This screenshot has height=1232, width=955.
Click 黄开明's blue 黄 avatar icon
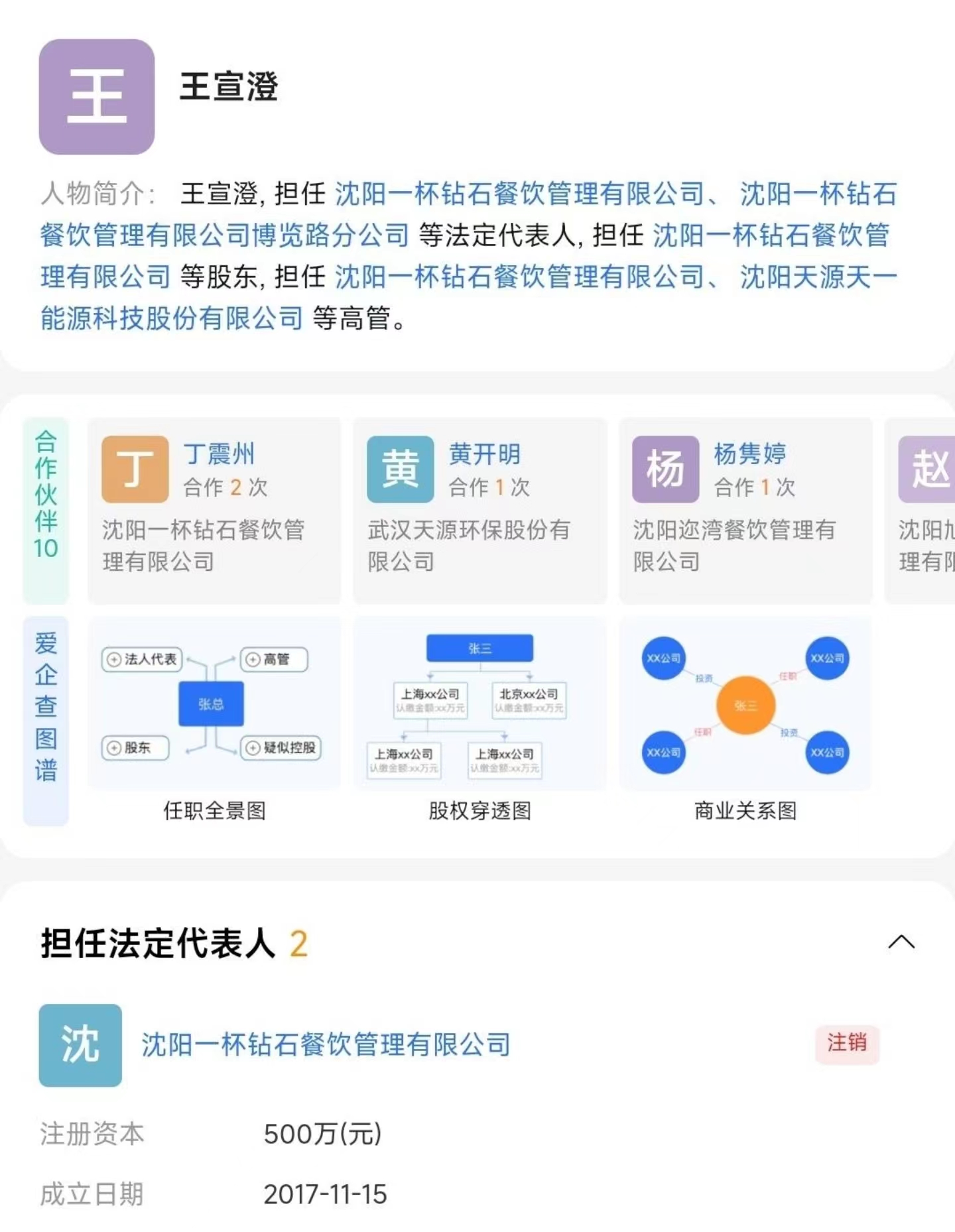401,468
